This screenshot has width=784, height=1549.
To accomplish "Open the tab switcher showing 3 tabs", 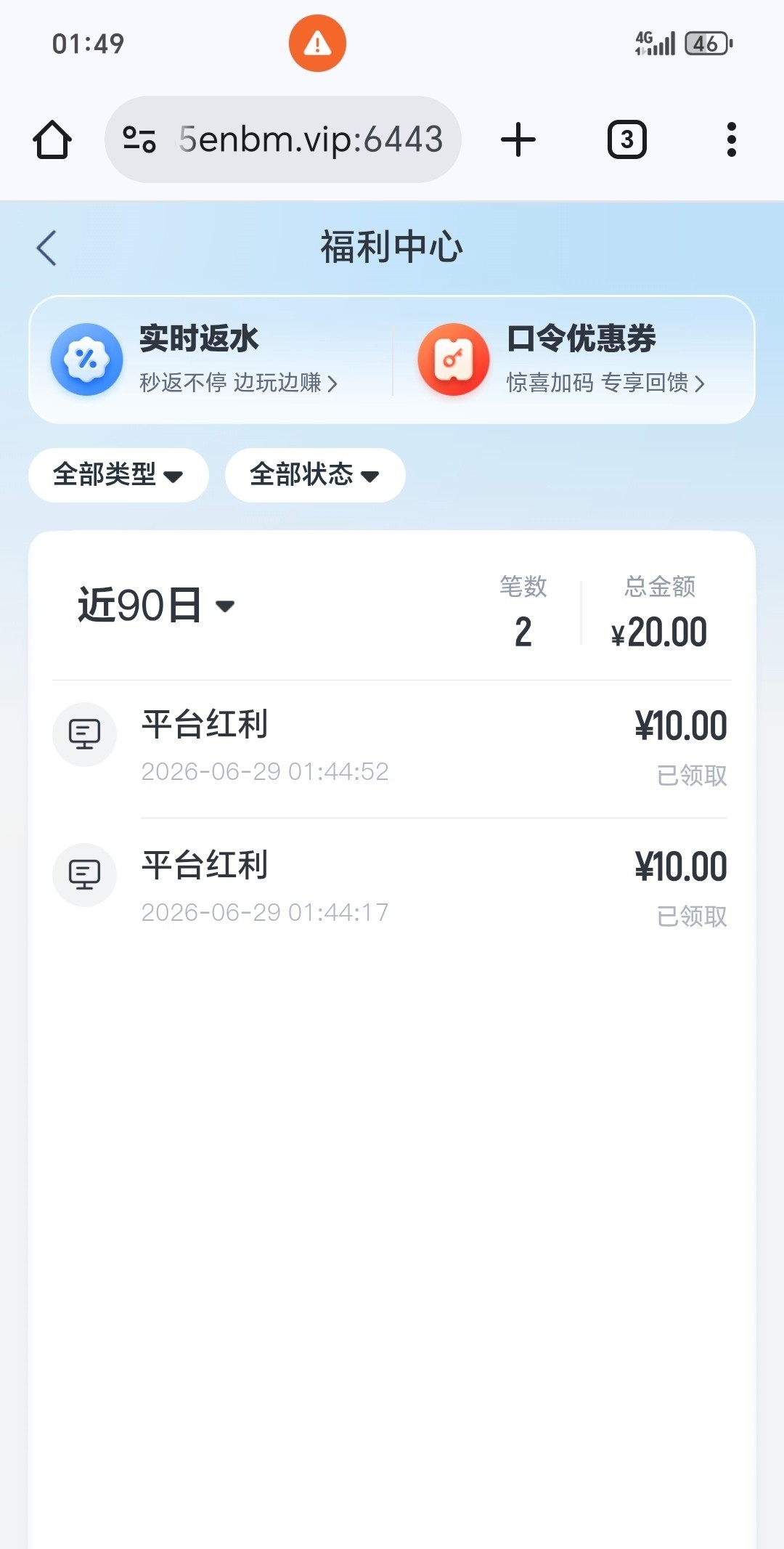I will (626, 139).
